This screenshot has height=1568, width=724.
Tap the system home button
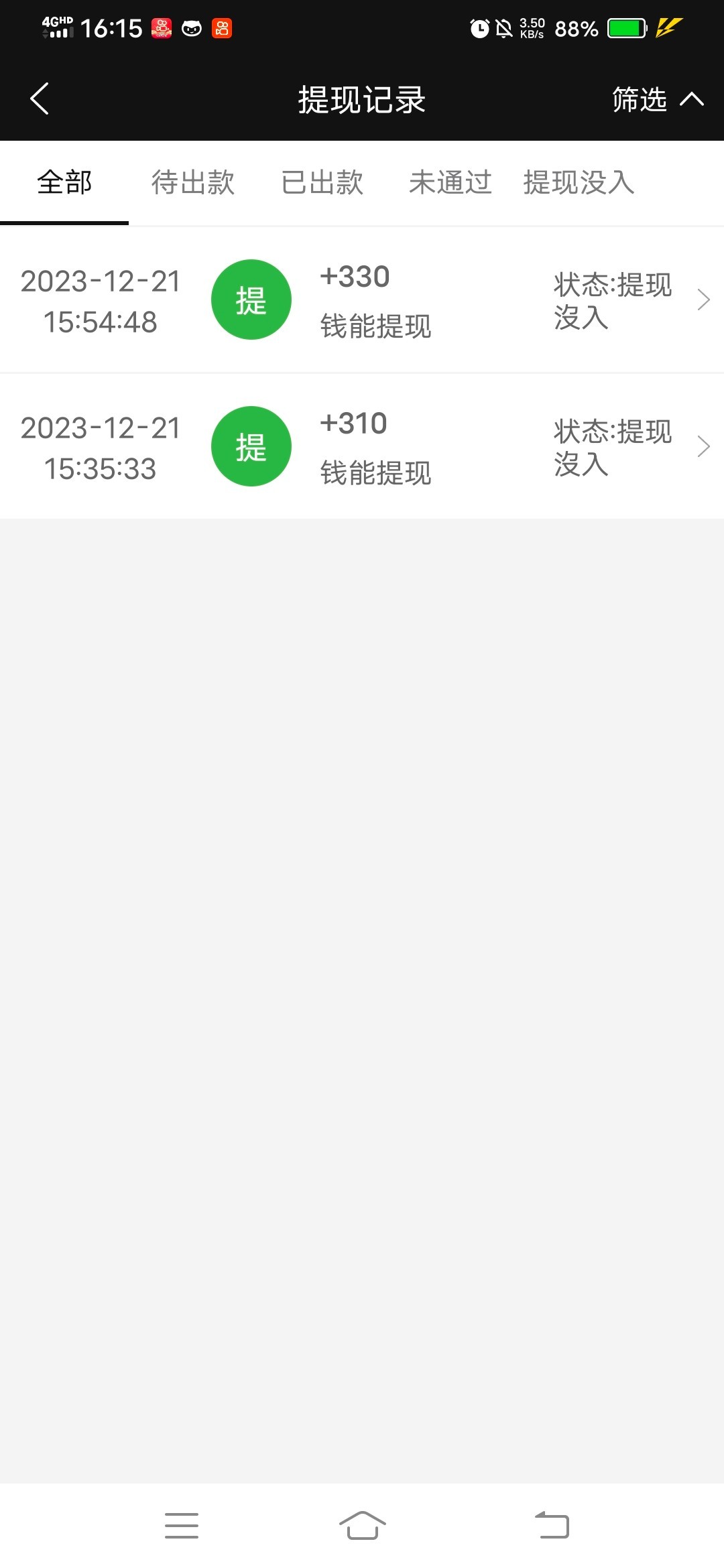362,1525
